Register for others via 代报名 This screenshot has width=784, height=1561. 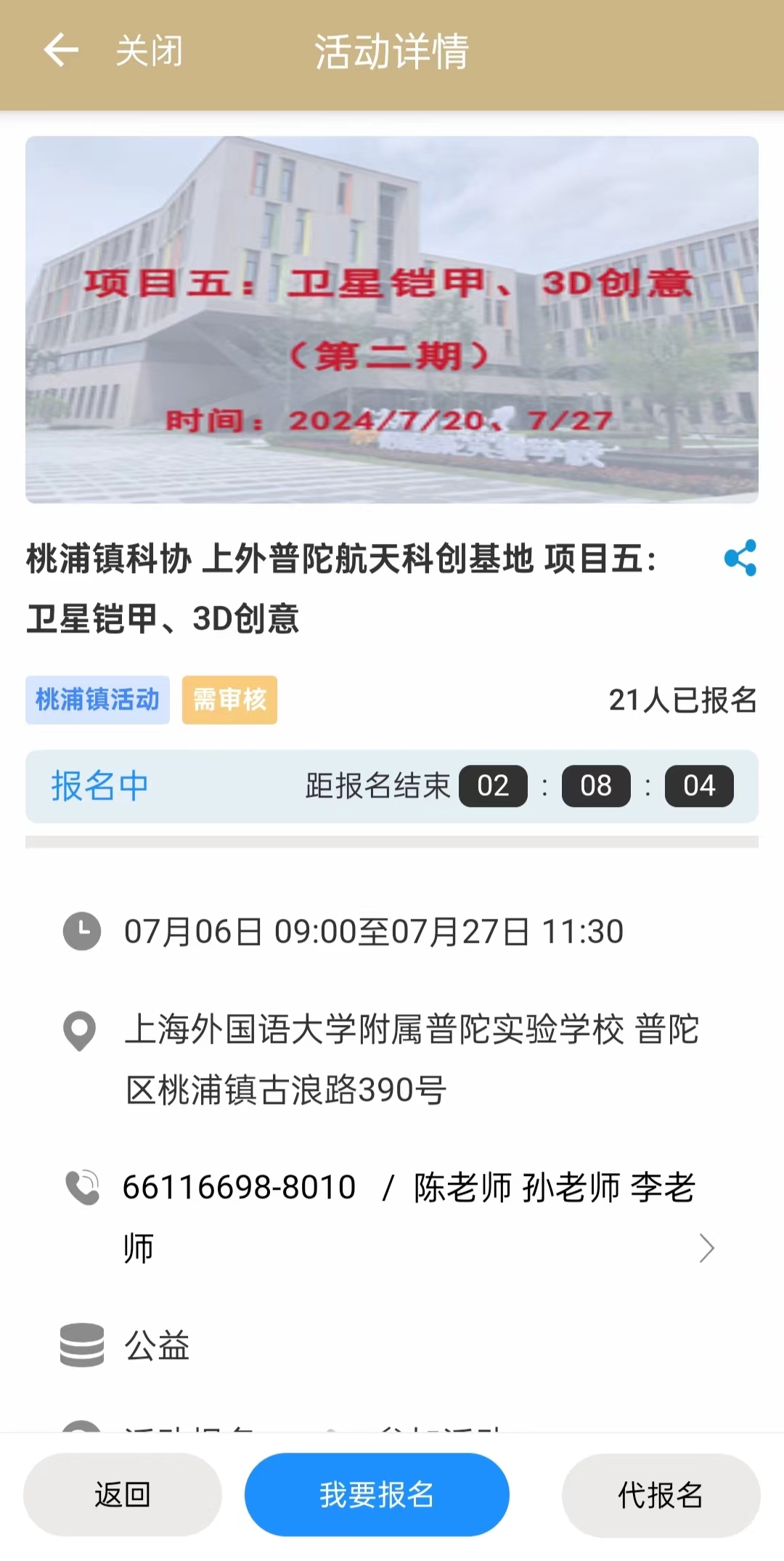(661, 1495)
